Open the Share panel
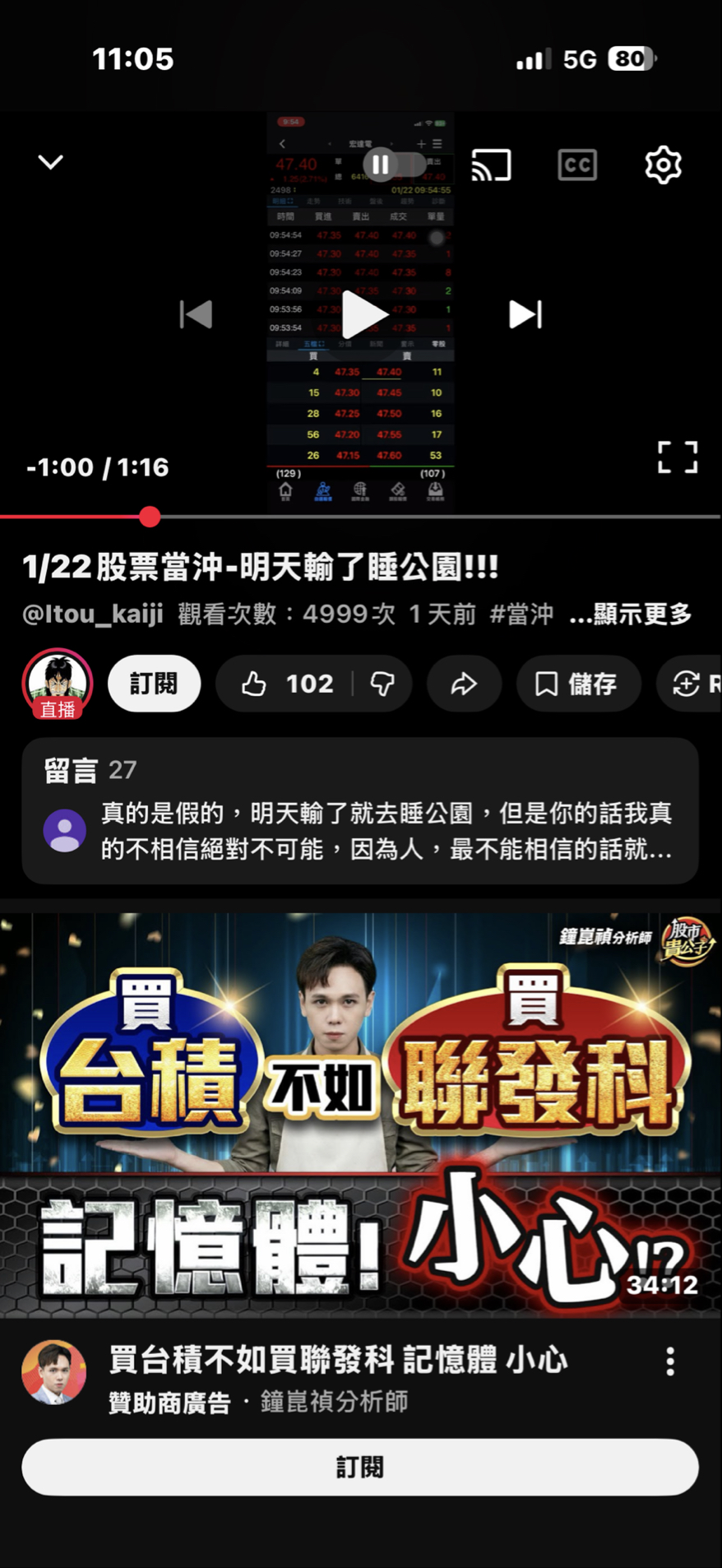 tap(464, 684)
